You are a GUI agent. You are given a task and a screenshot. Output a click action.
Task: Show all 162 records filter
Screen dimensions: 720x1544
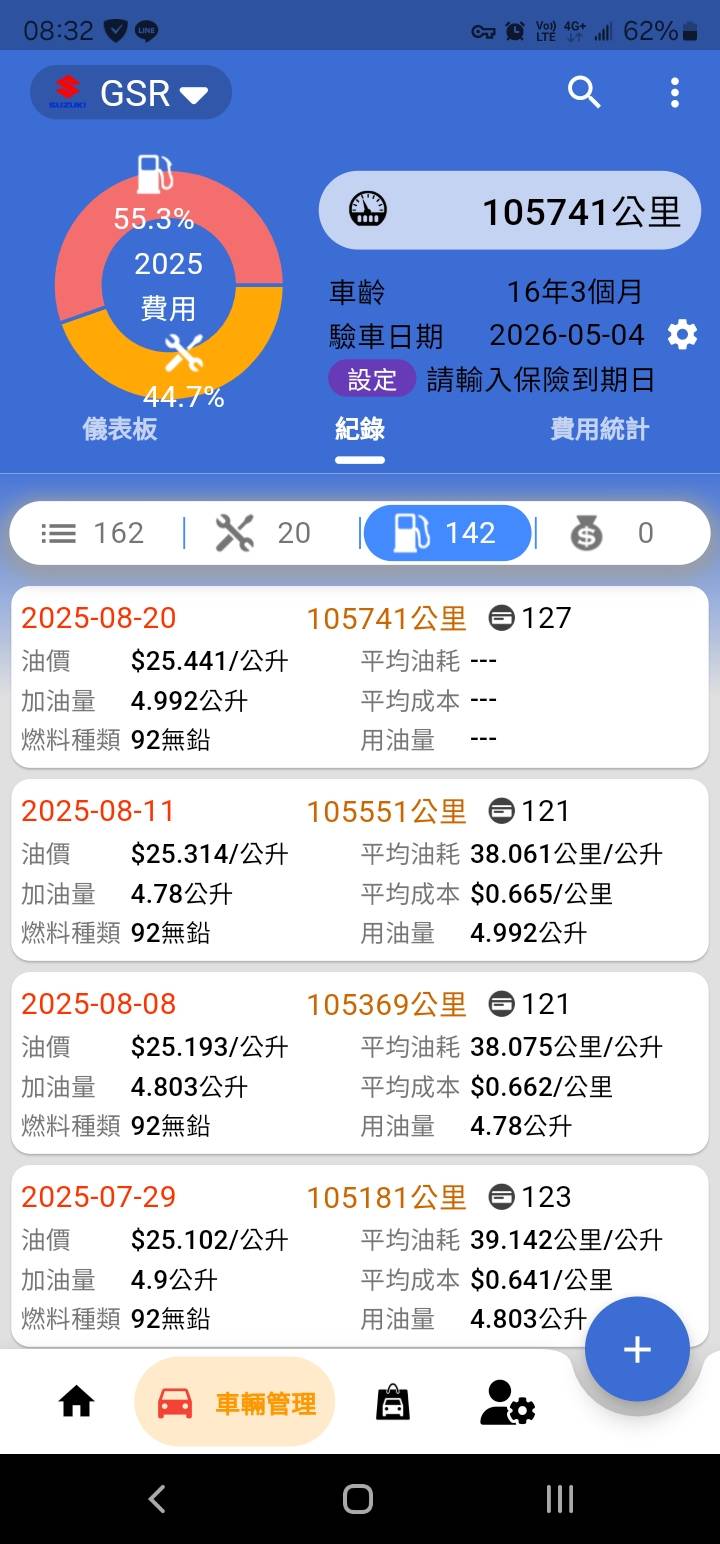pyautogui.click(x=93, y=533)
